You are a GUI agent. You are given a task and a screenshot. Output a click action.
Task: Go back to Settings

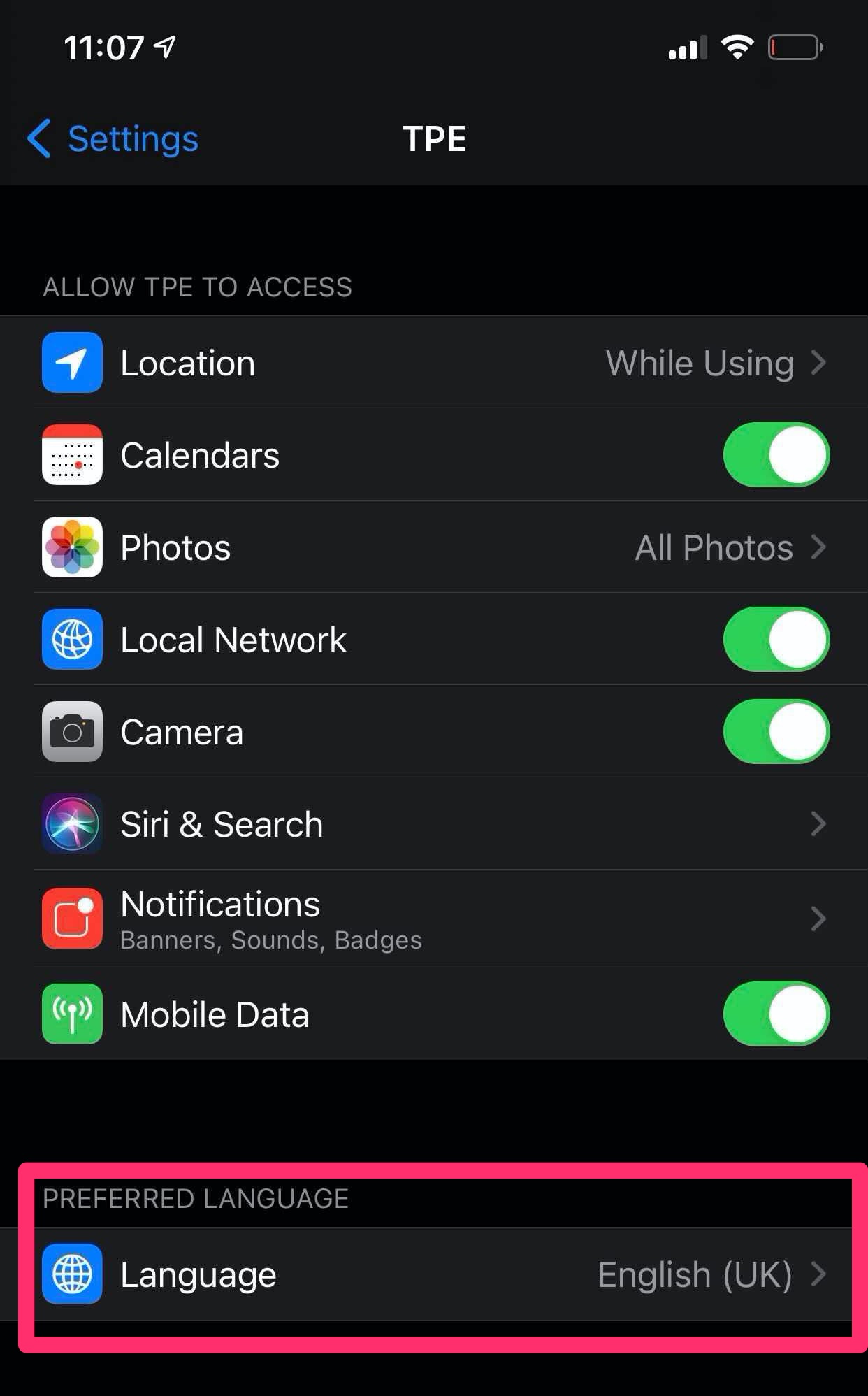113,138
